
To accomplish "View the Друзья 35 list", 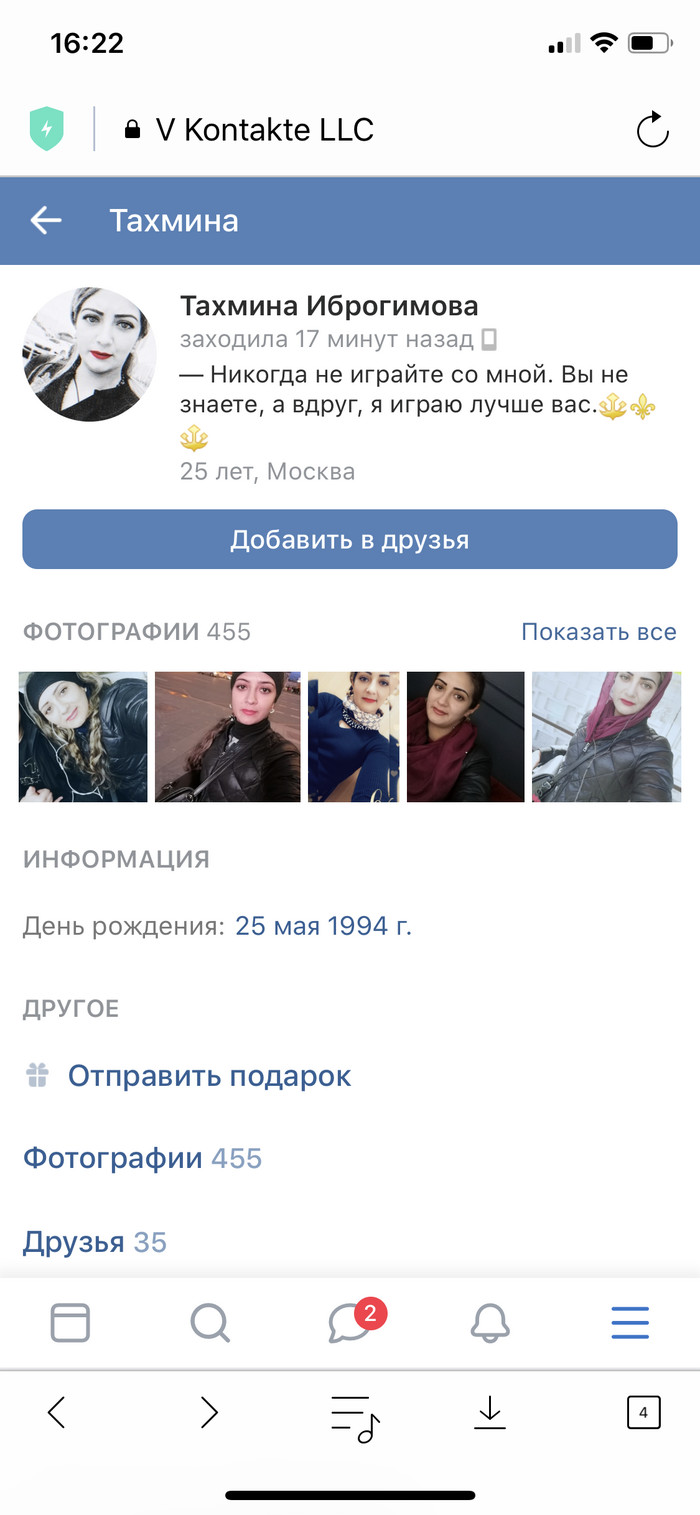I will (x=95, y=1242).
